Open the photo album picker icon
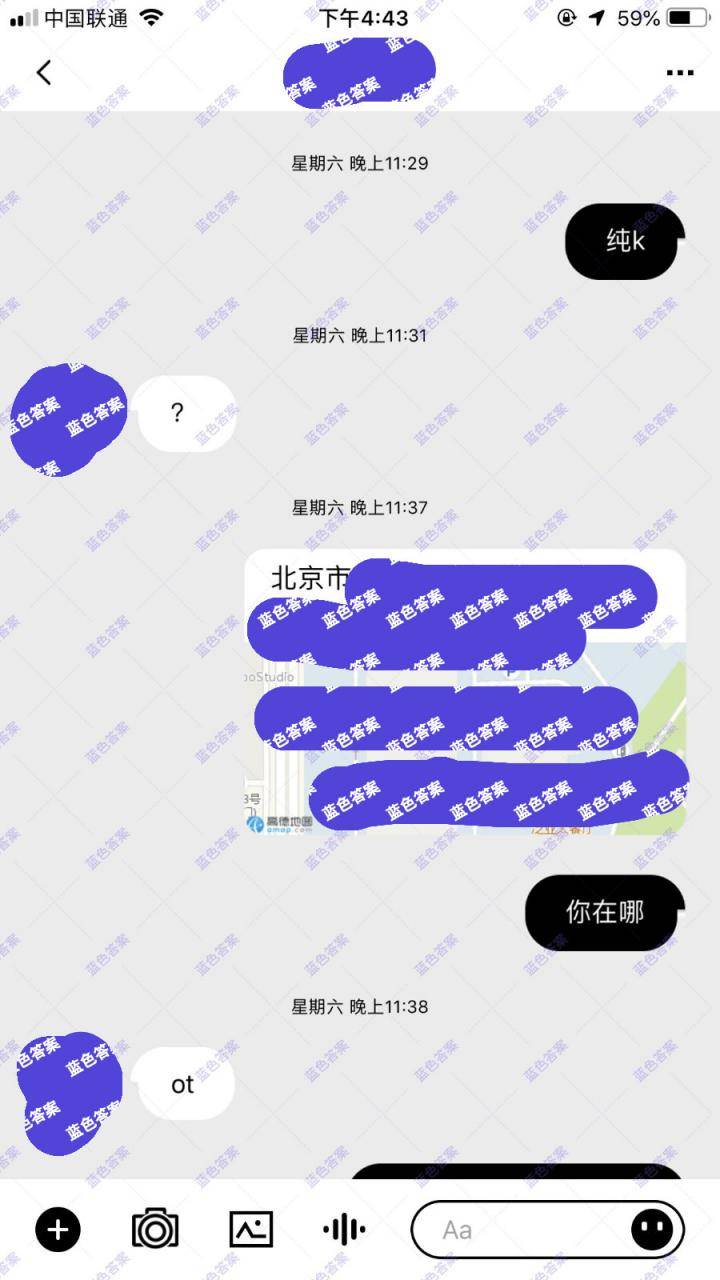The height and width of the screenshot is (1280, 720). click(x=251, y=1228)
